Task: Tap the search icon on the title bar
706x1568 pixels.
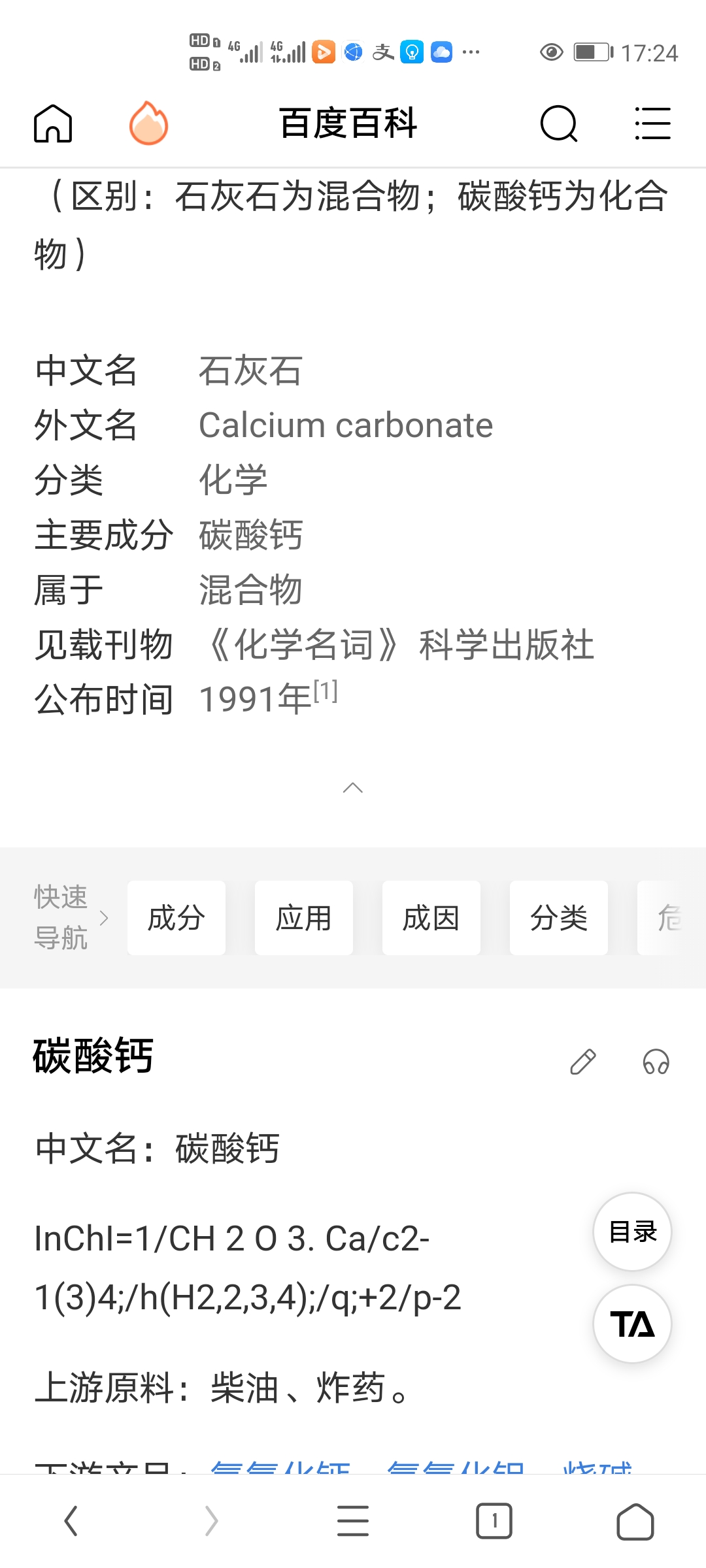Action: (x=559, y=123)
